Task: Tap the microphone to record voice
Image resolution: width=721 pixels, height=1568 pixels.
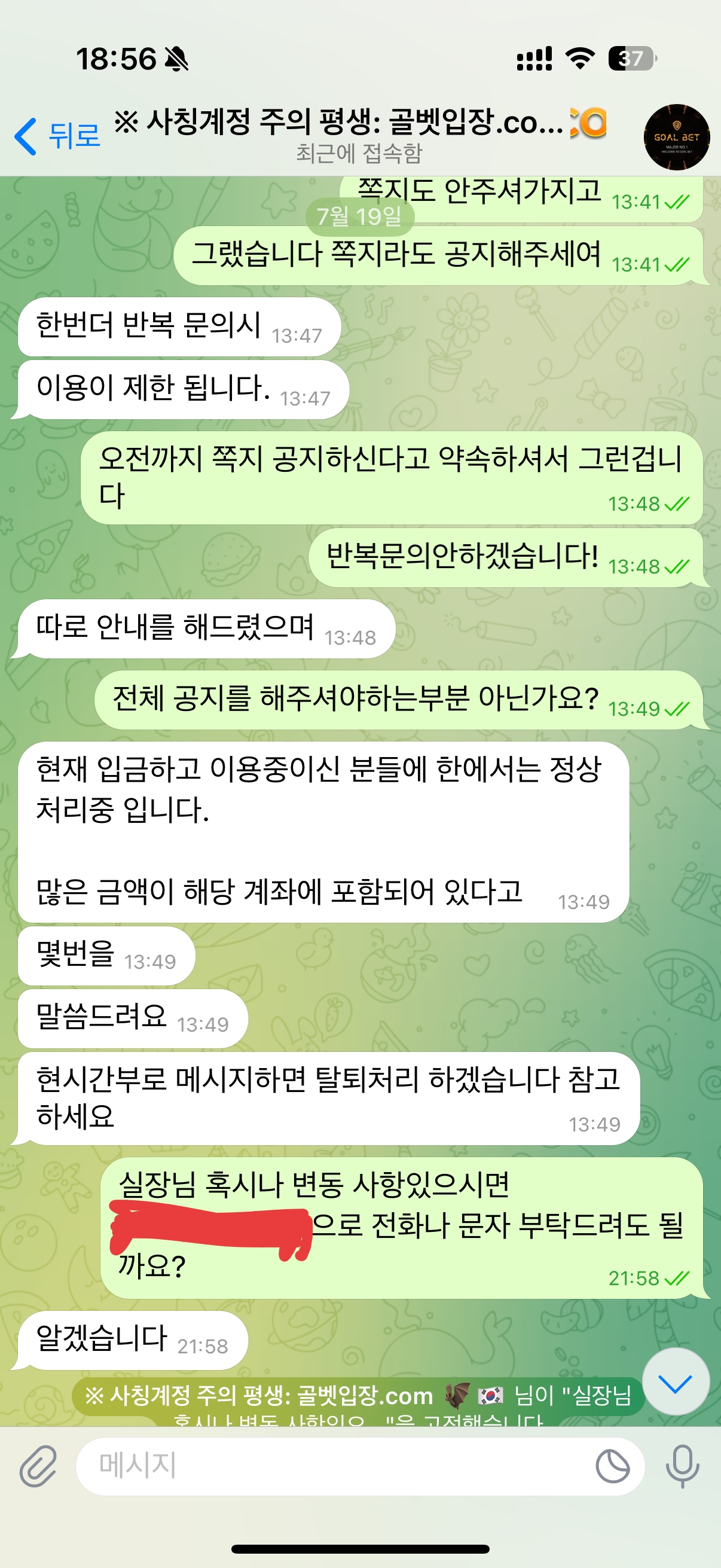Action: [x=682, y=1466]
